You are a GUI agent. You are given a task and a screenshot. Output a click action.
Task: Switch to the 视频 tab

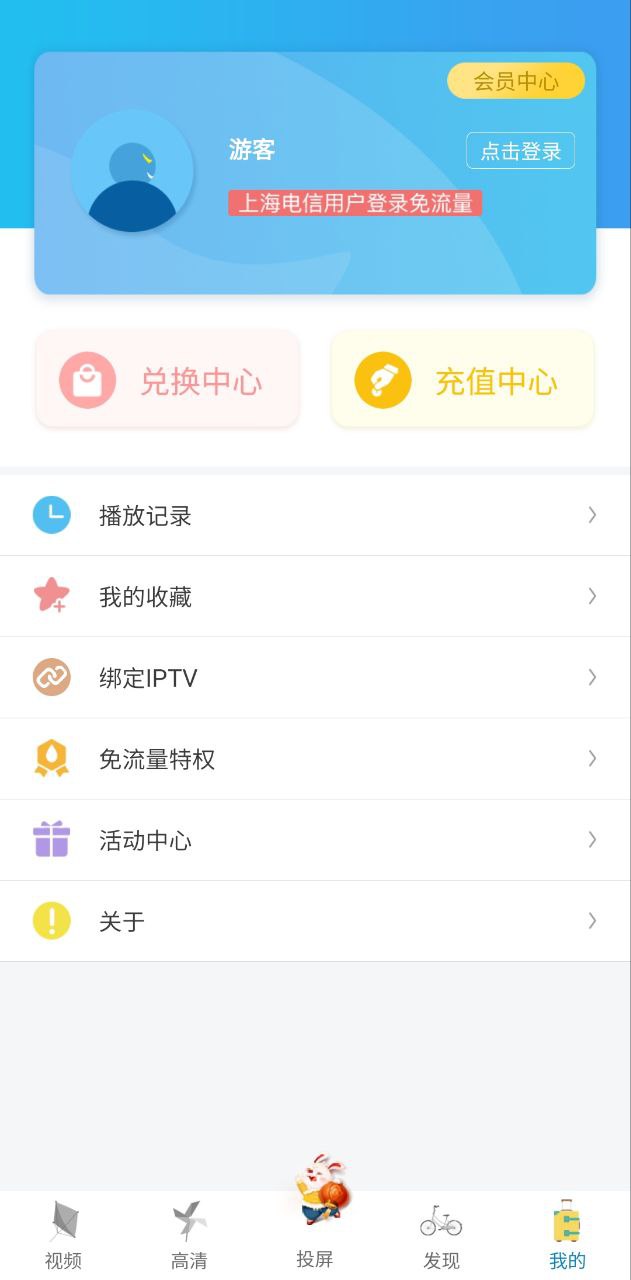tap(63, 1235)
